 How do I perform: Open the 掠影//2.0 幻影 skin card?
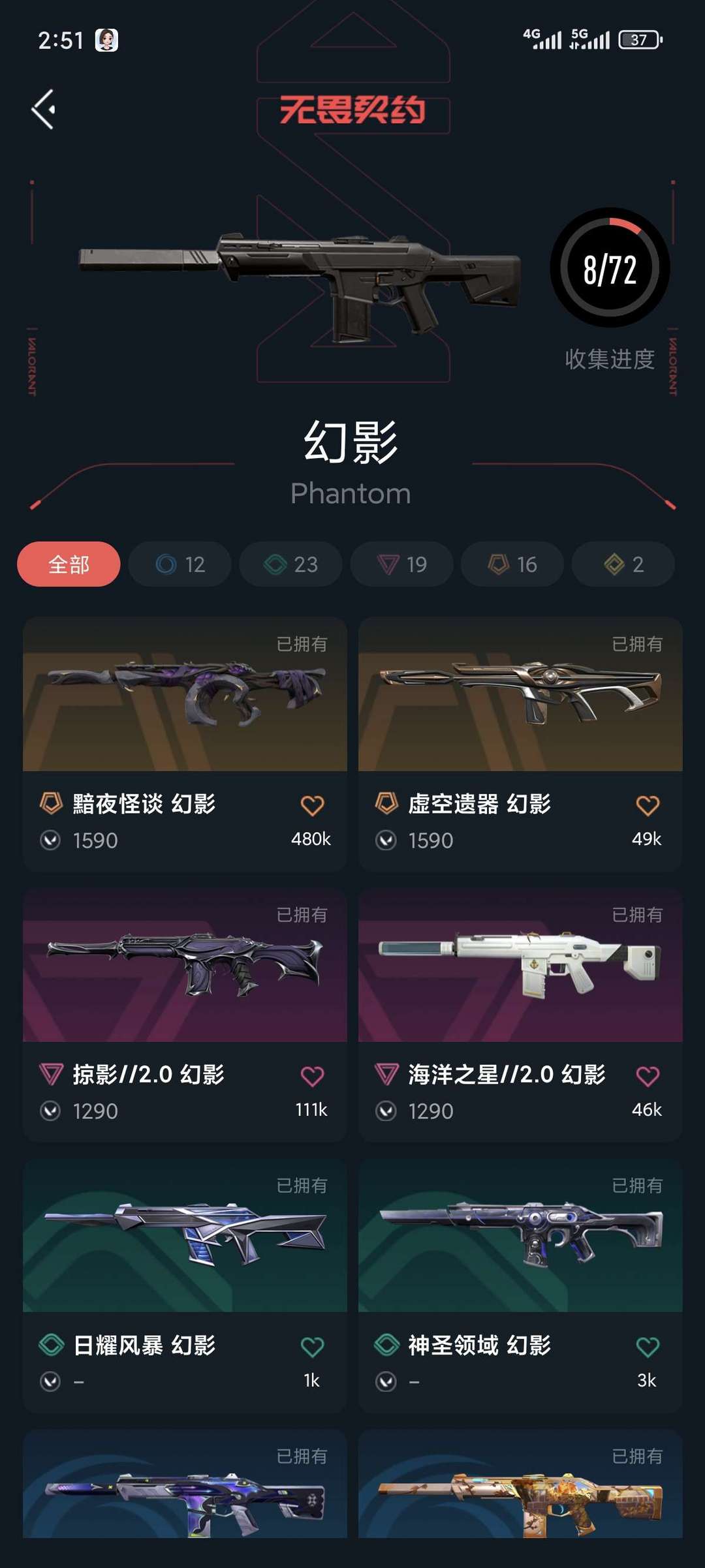click(185, 1015)
